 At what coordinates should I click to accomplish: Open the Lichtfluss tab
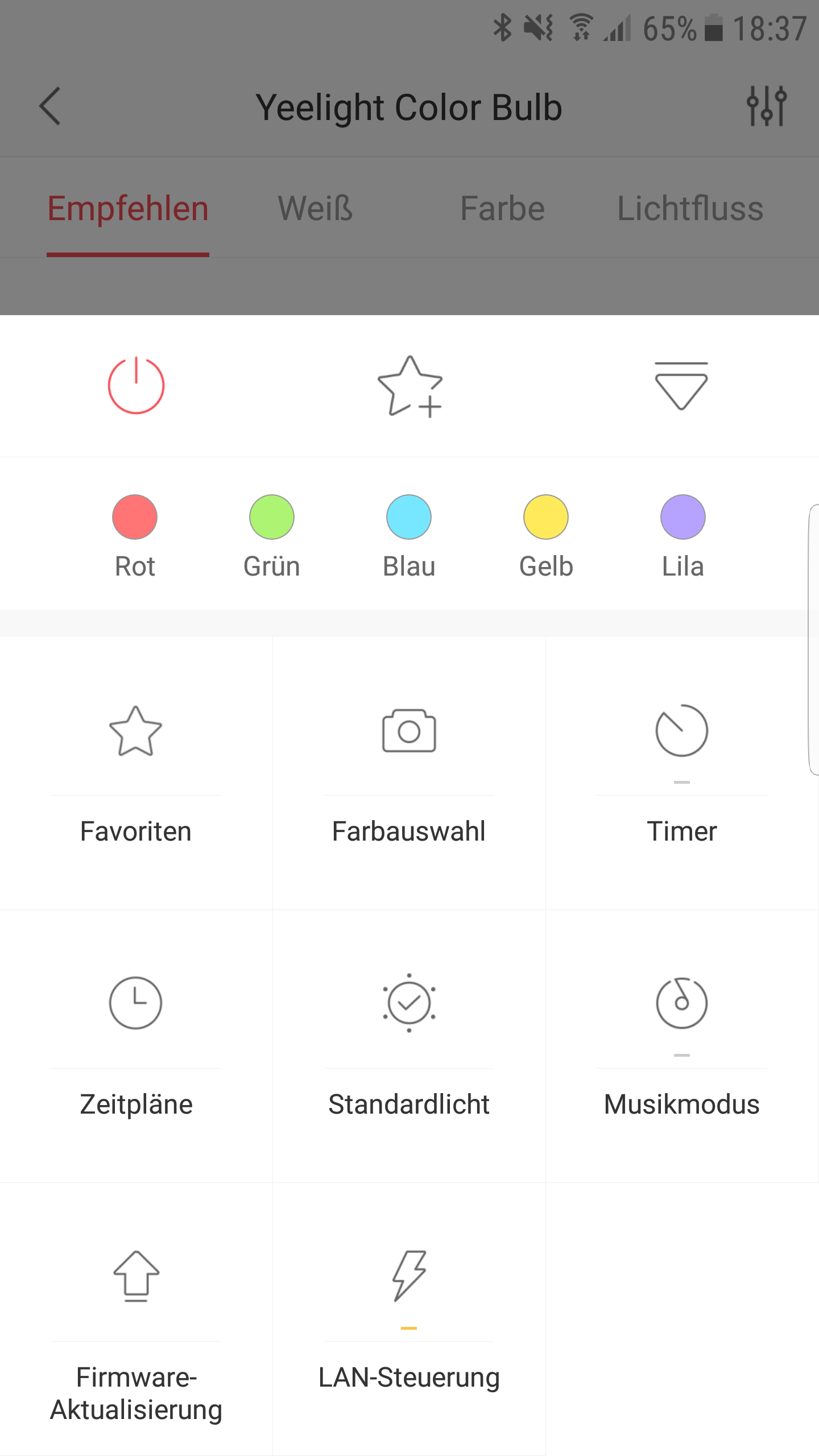click(x=690, y=208)
